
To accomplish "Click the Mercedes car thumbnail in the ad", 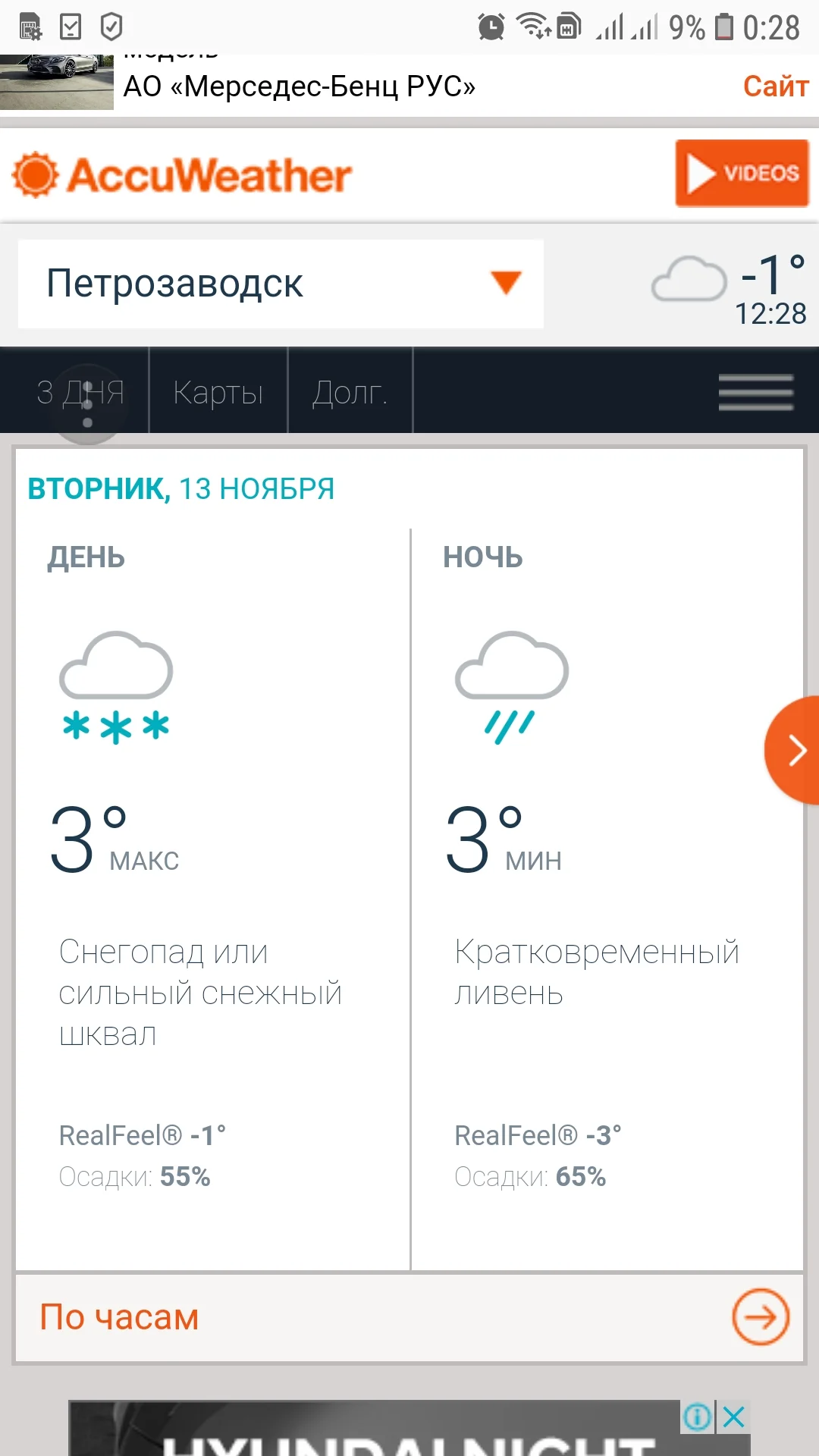I will click(55, 81).
